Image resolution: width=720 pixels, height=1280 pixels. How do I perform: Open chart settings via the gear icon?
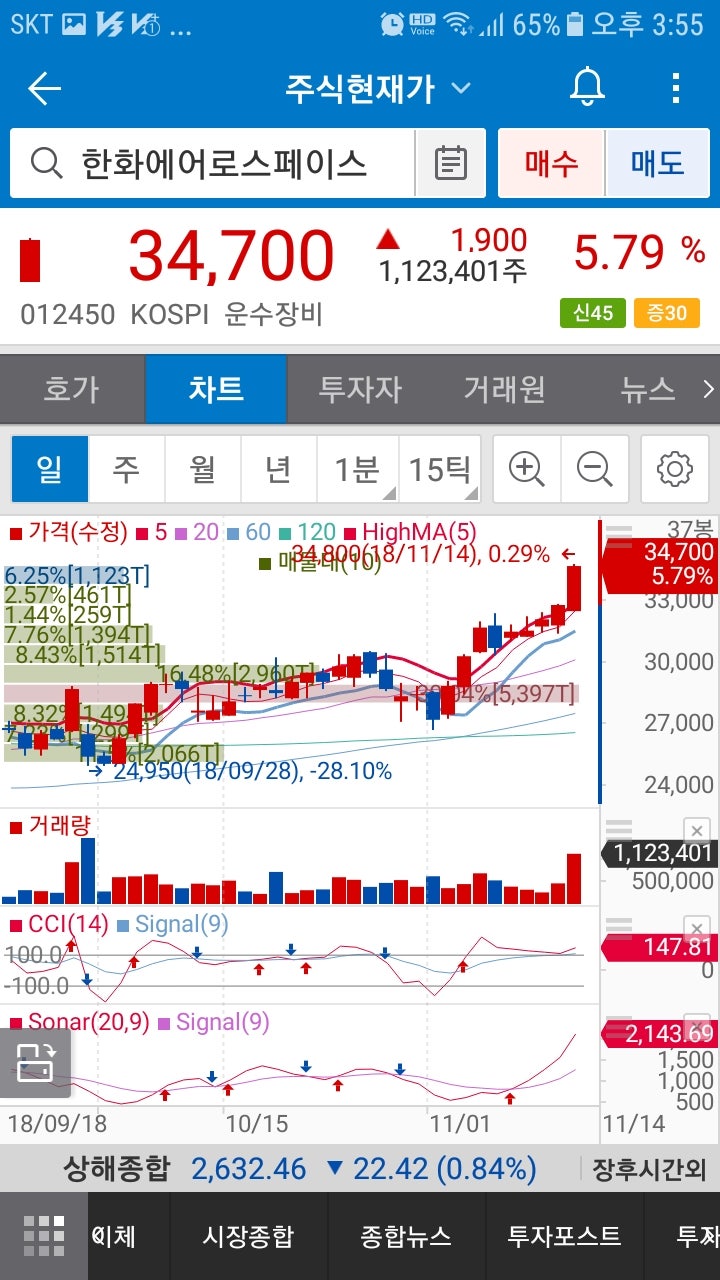click(x=674, y=468)
